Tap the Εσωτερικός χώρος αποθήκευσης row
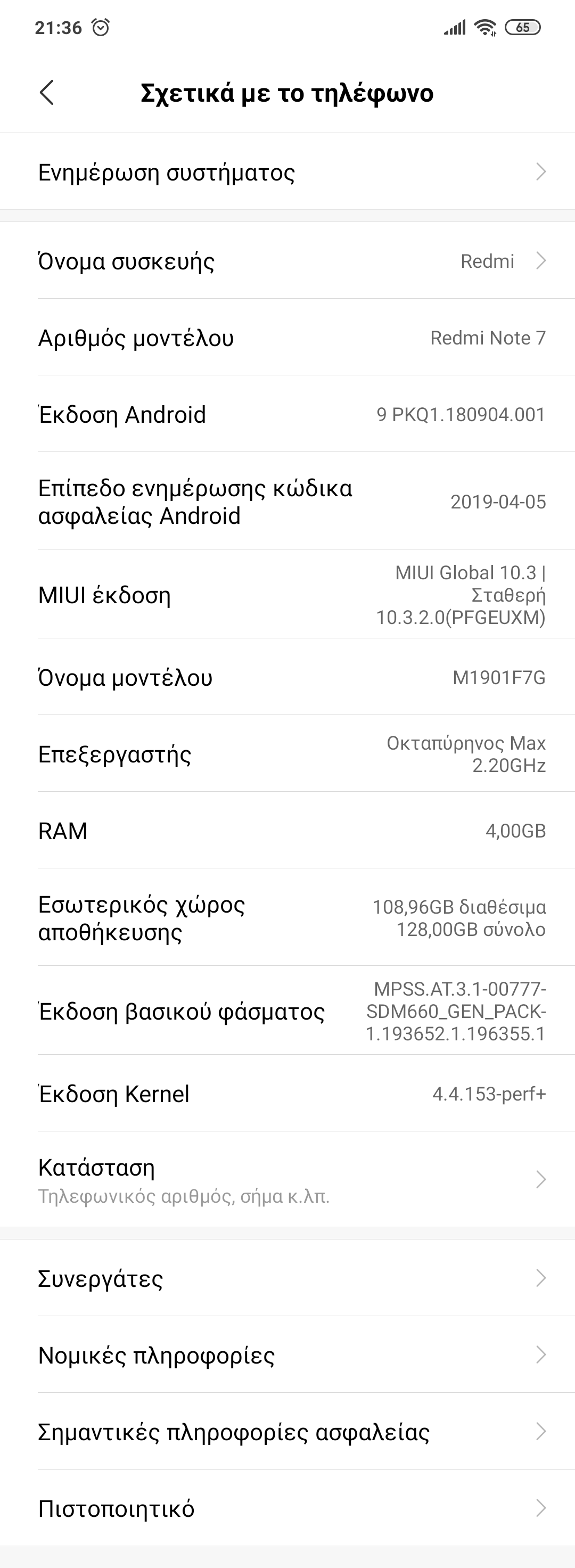The image size is (575, 1568). 287,918
